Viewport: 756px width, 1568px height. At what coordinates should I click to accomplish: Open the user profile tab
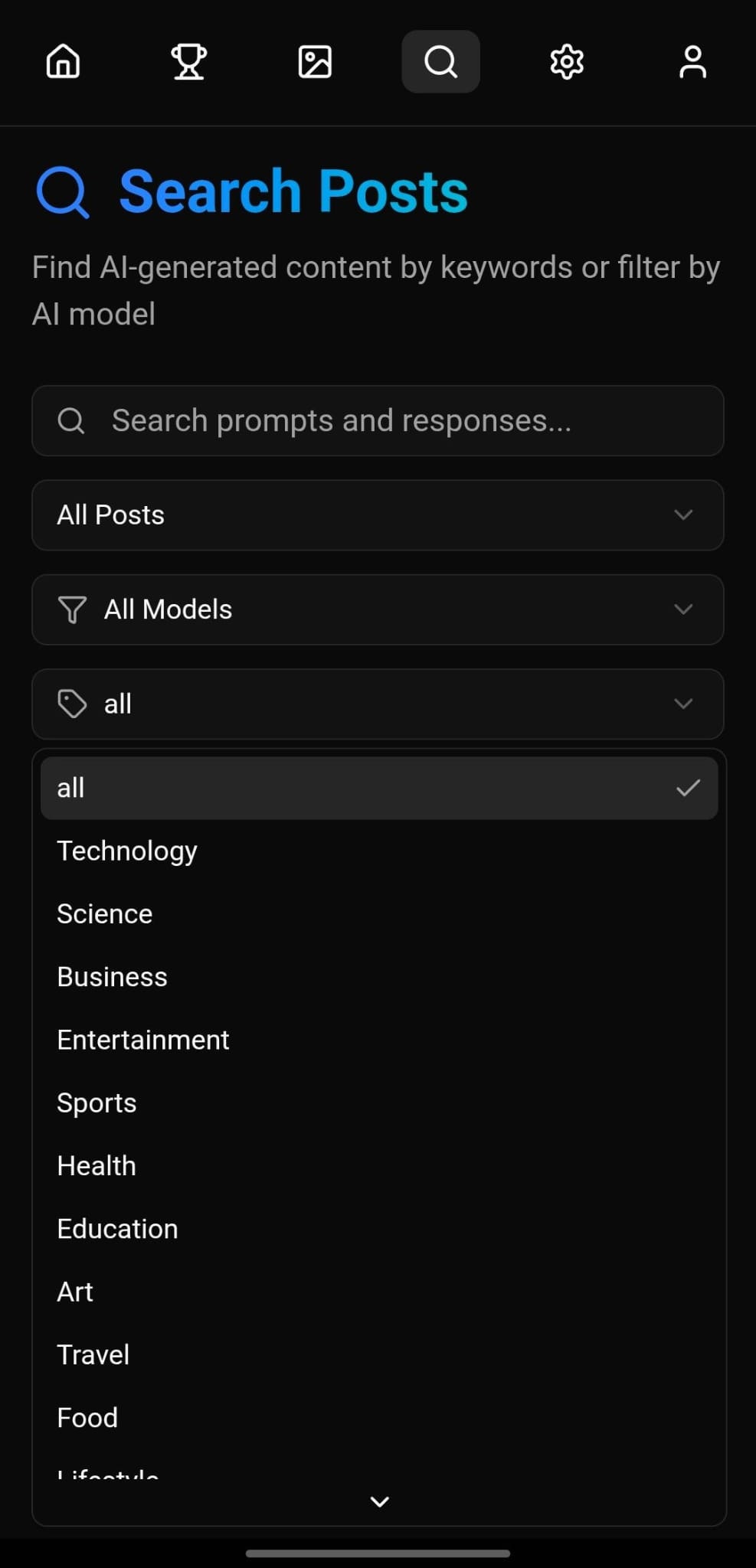(692, 61)
